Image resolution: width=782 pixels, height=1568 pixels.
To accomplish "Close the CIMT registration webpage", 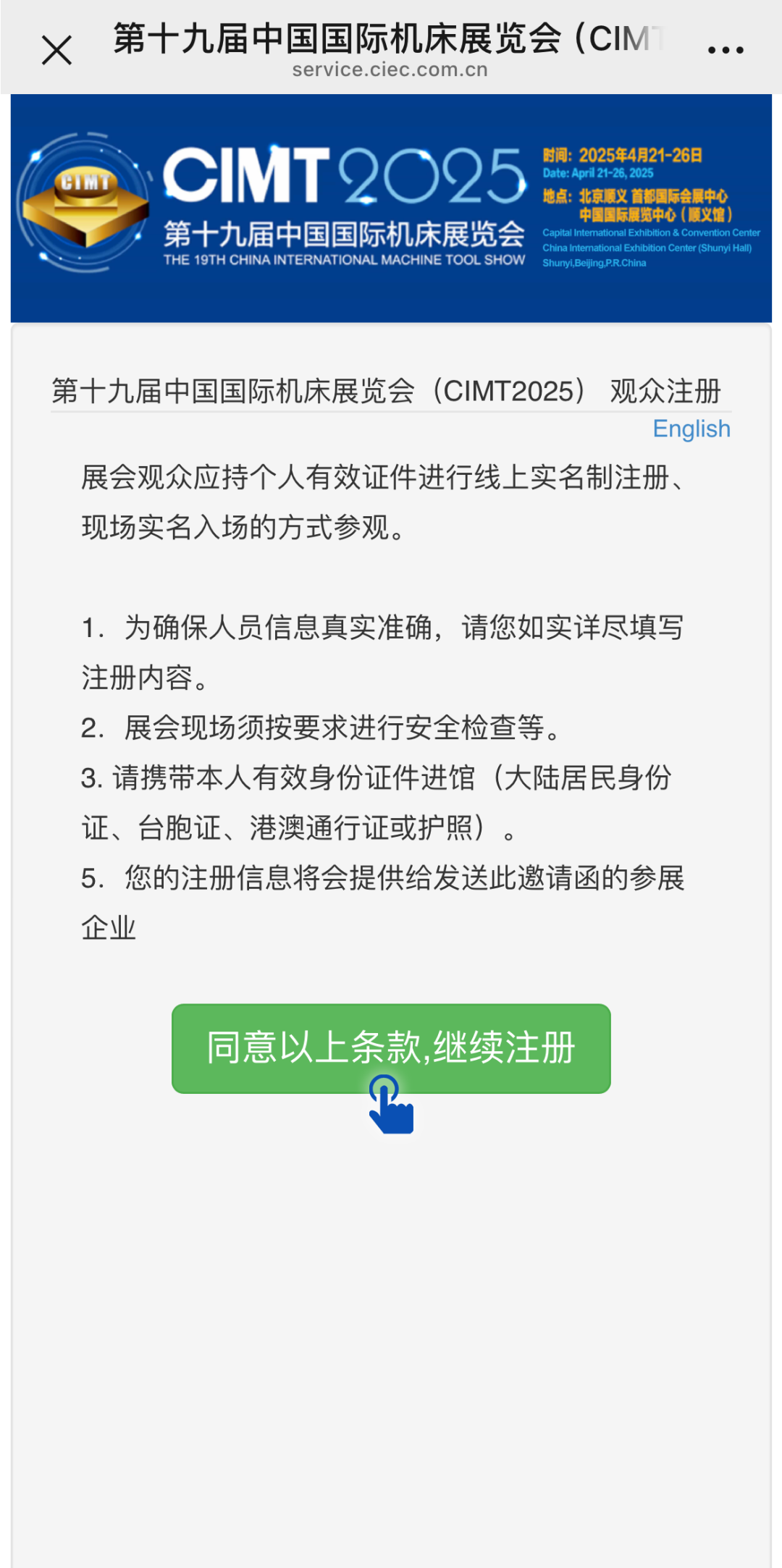I will coord(56,51).
